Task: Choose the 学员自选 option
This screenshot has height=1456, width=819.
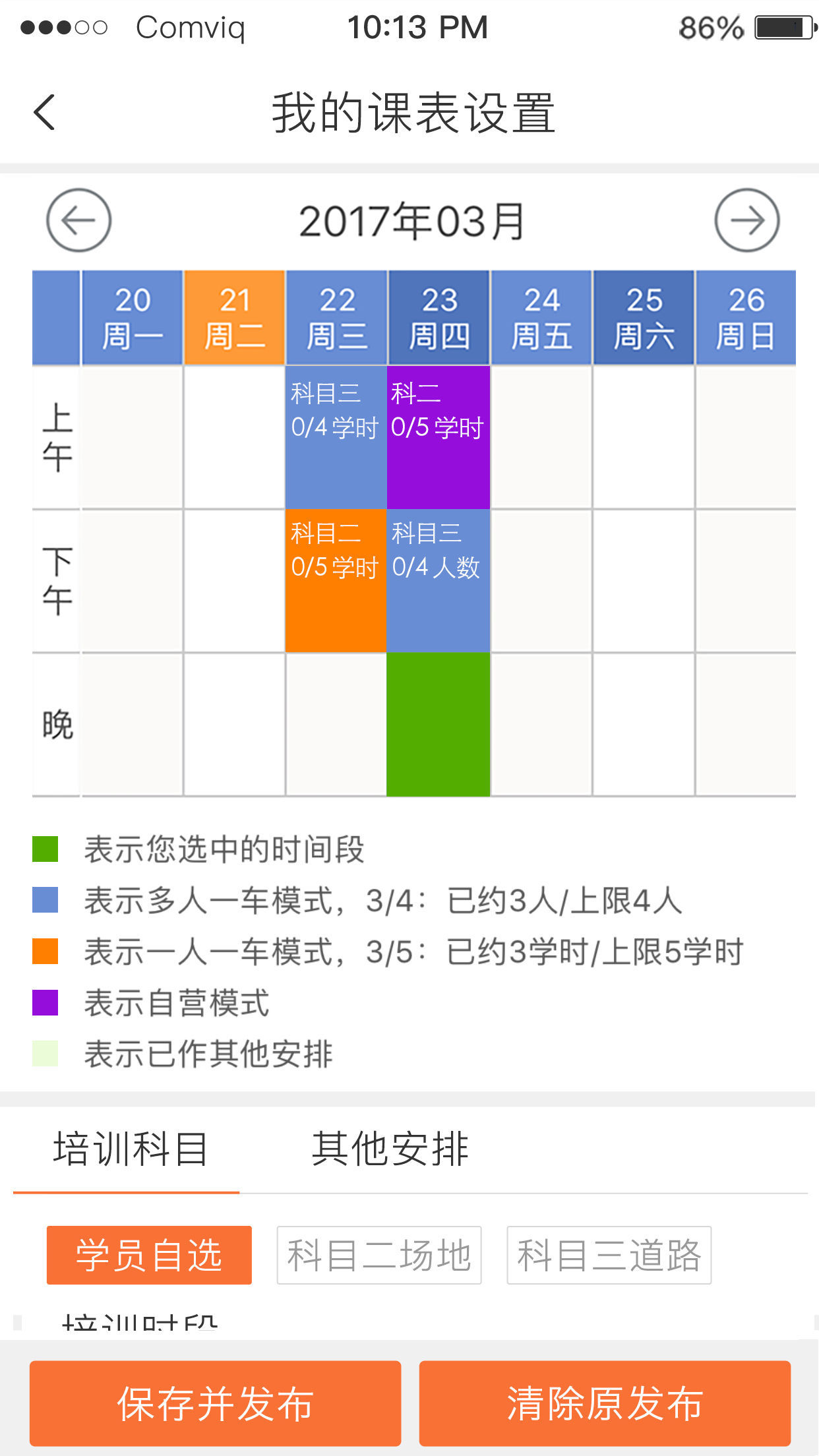Action: click(x=149, y=1255)
